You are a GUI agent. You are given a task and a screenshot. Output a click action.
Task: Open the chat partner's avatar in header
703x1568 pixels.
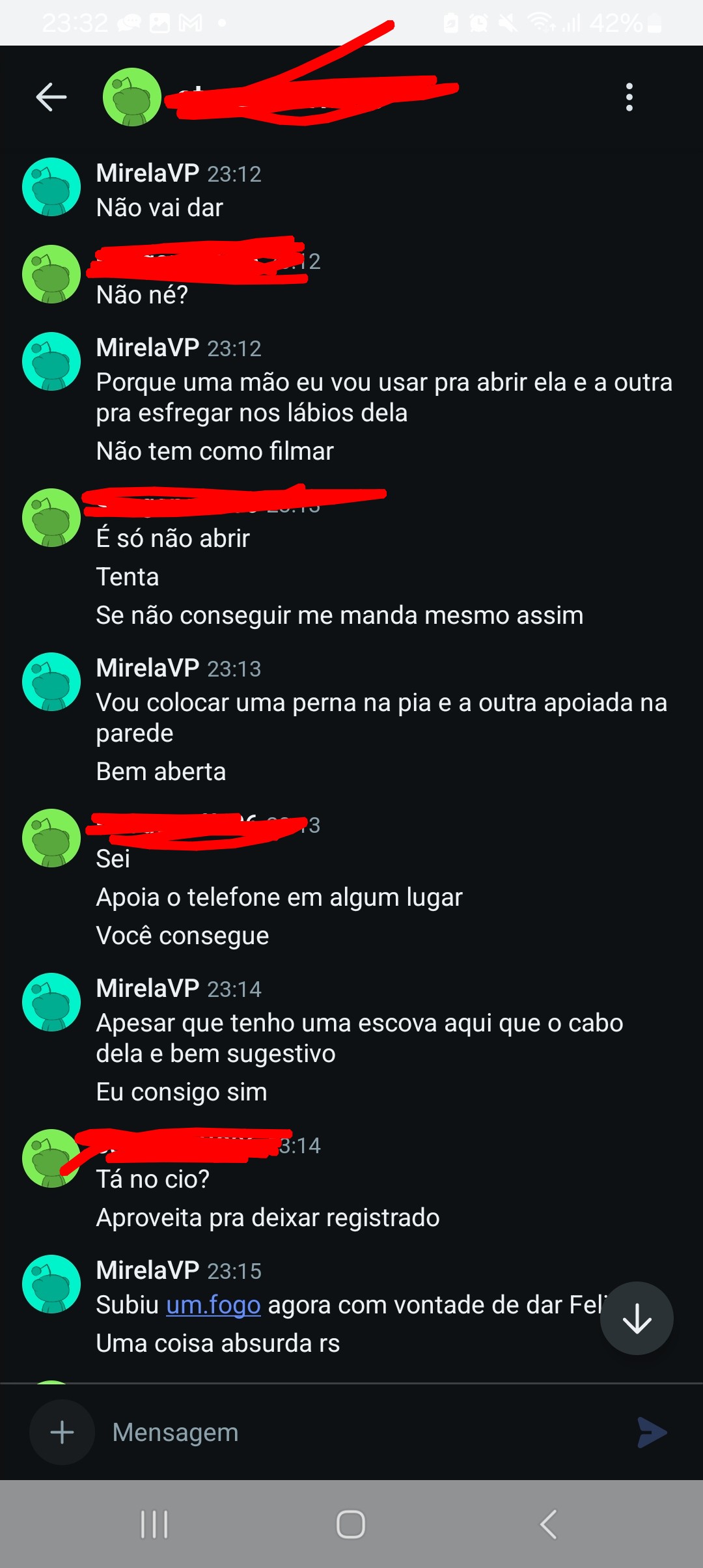click(x=132, y=97)
